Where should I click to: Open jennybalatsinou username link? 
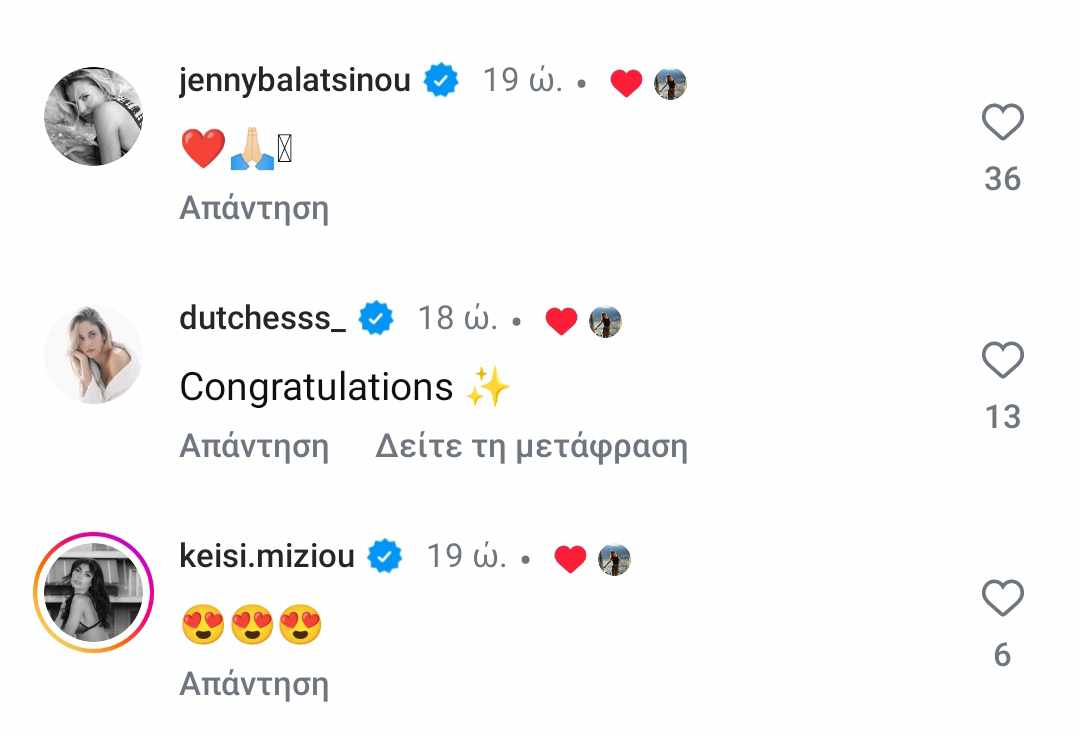pyautogui.click(x=295, y=80)
